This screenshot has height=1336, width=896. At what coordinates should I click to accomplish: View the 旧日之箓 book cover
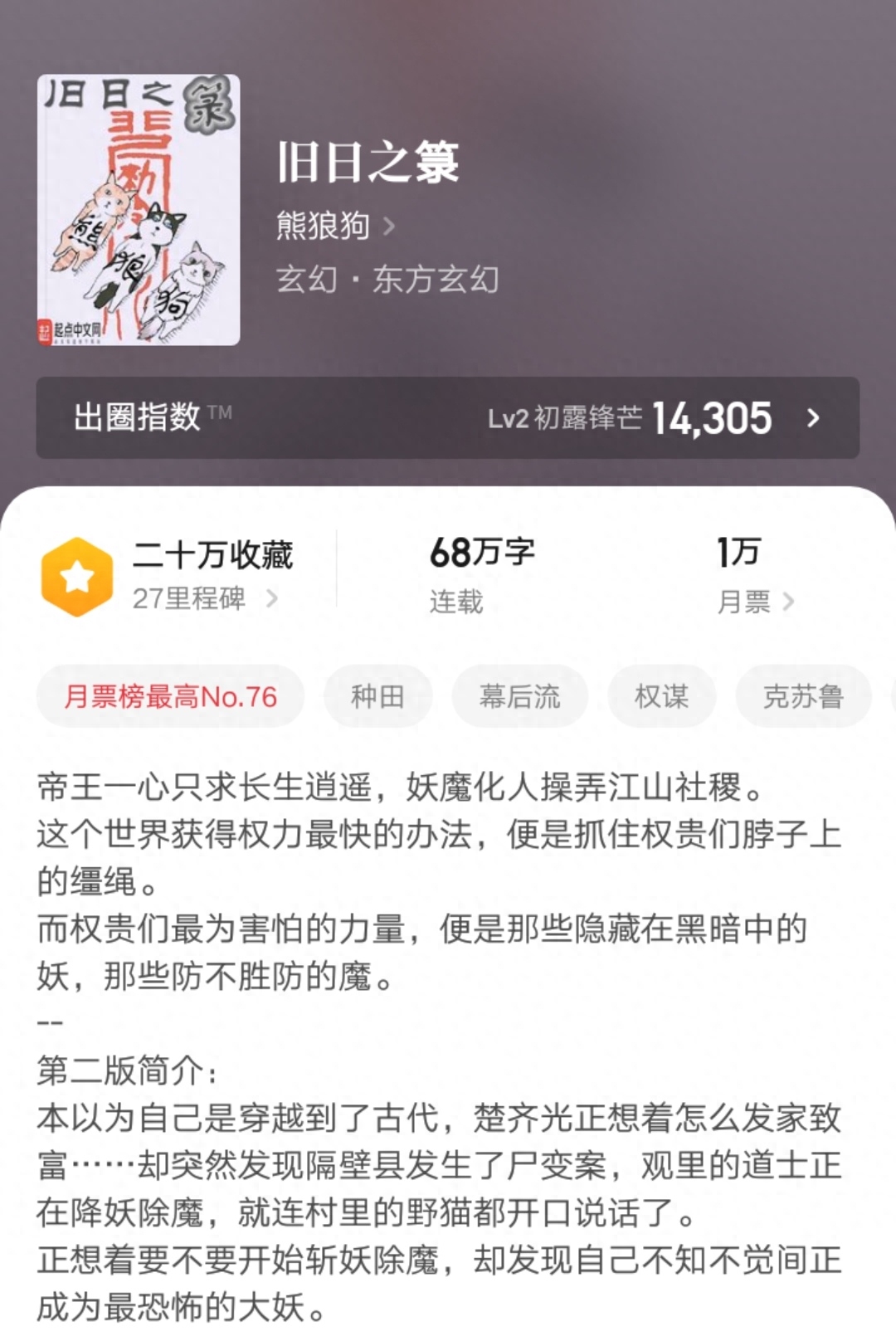(139, 210)
